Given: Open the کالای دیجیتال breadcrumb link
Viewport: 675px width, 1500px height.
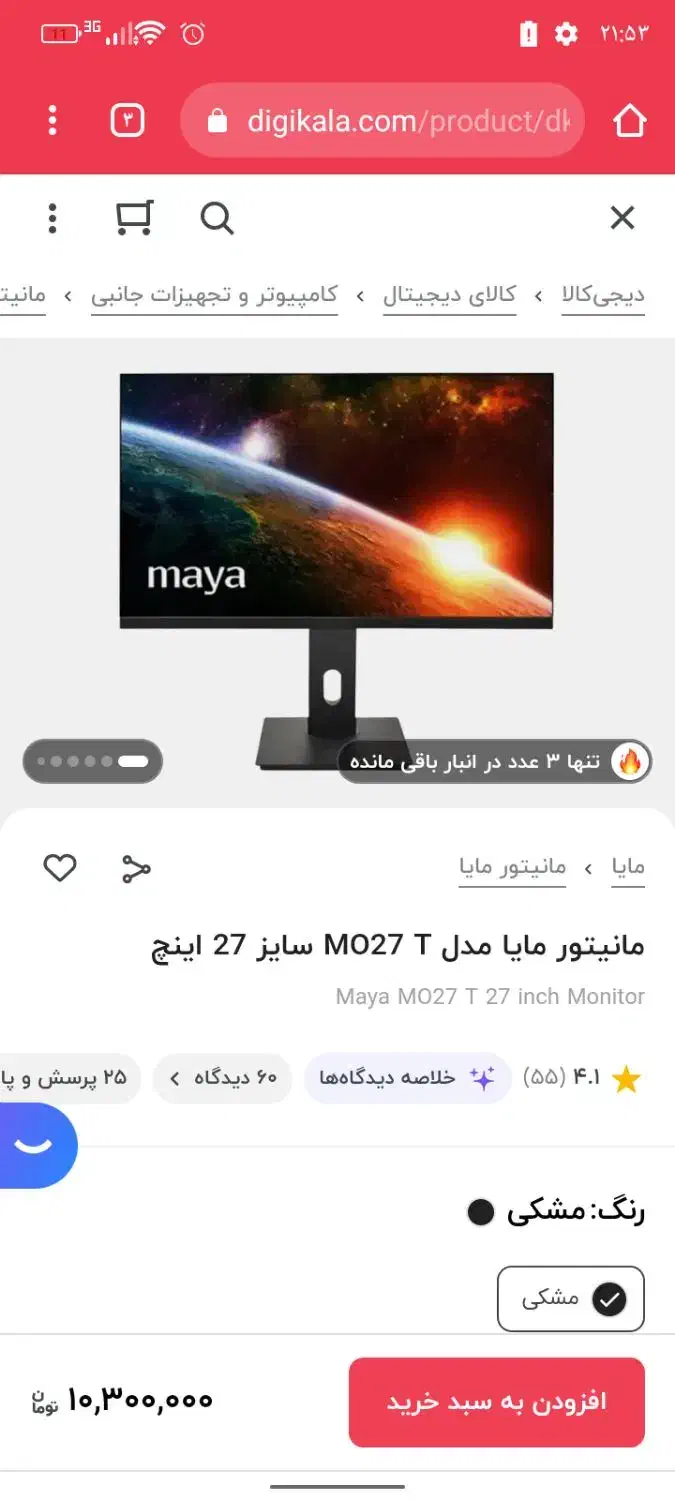Looking at the screenshot, I should pos(449,295).
